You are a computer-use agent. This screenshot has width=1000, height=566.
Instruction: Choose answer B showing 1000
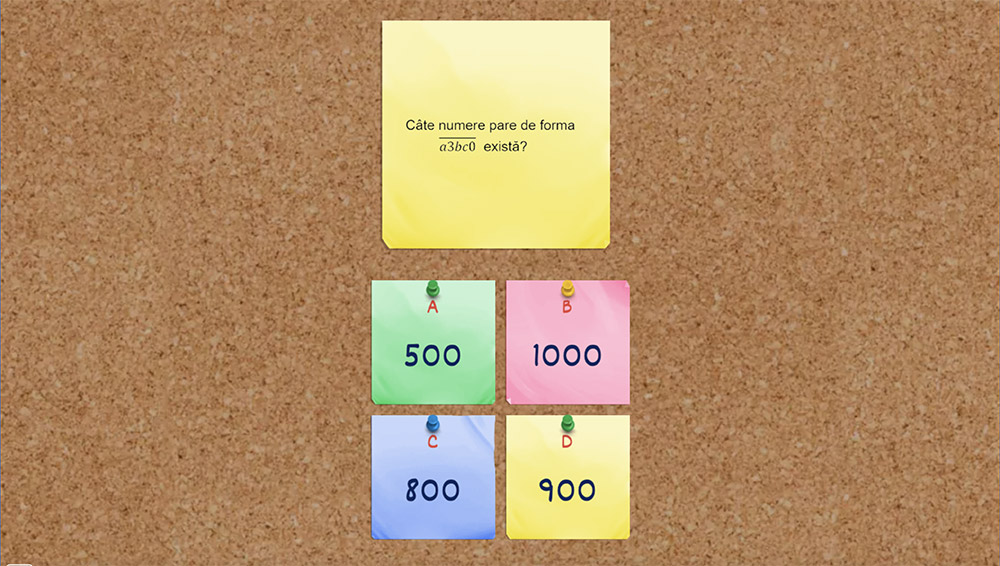coord(567,343)
